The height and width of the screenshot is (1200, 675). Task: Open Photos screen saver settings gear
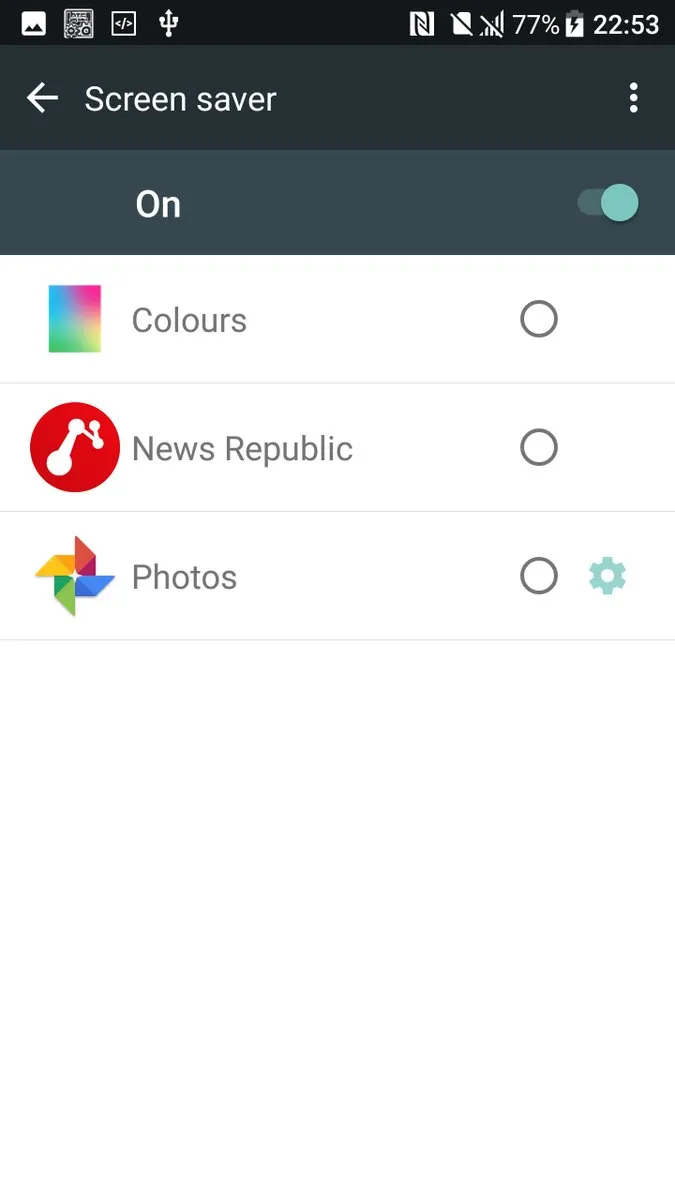click(x=607, y=576)
